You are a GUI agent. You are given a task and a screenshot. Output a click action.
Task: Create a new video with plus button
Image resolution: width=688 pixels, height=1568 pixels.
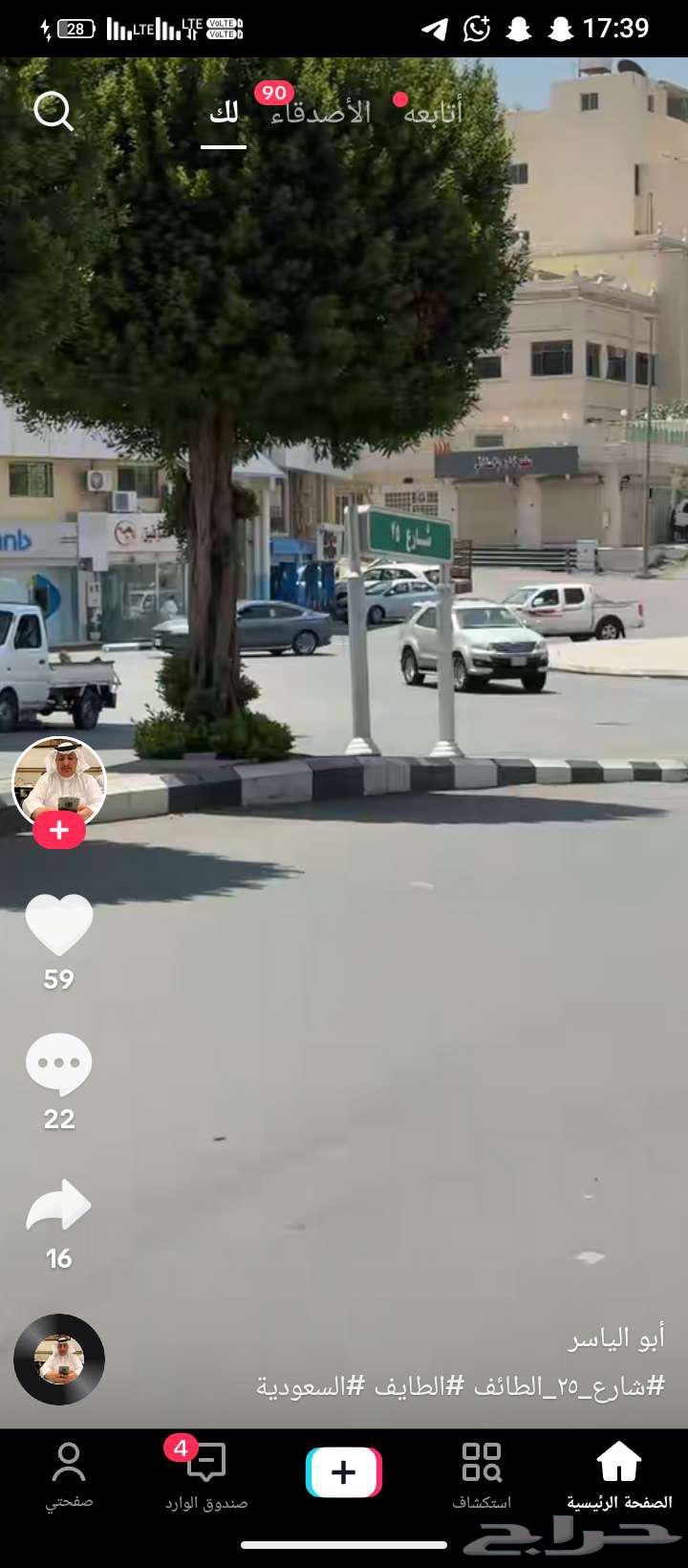pos(344,1472)
